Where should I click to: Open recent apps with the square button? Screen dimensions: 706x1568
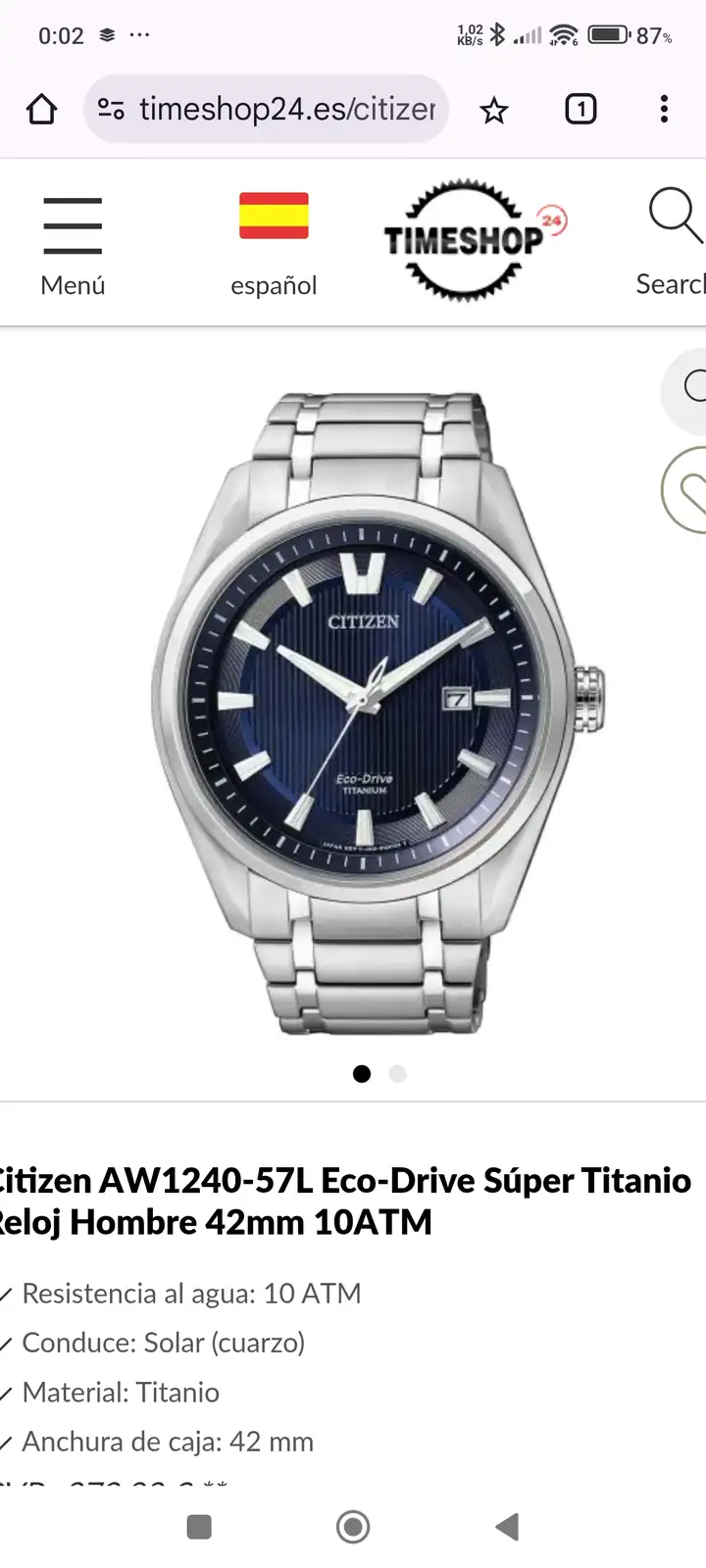click(199, 1526)
